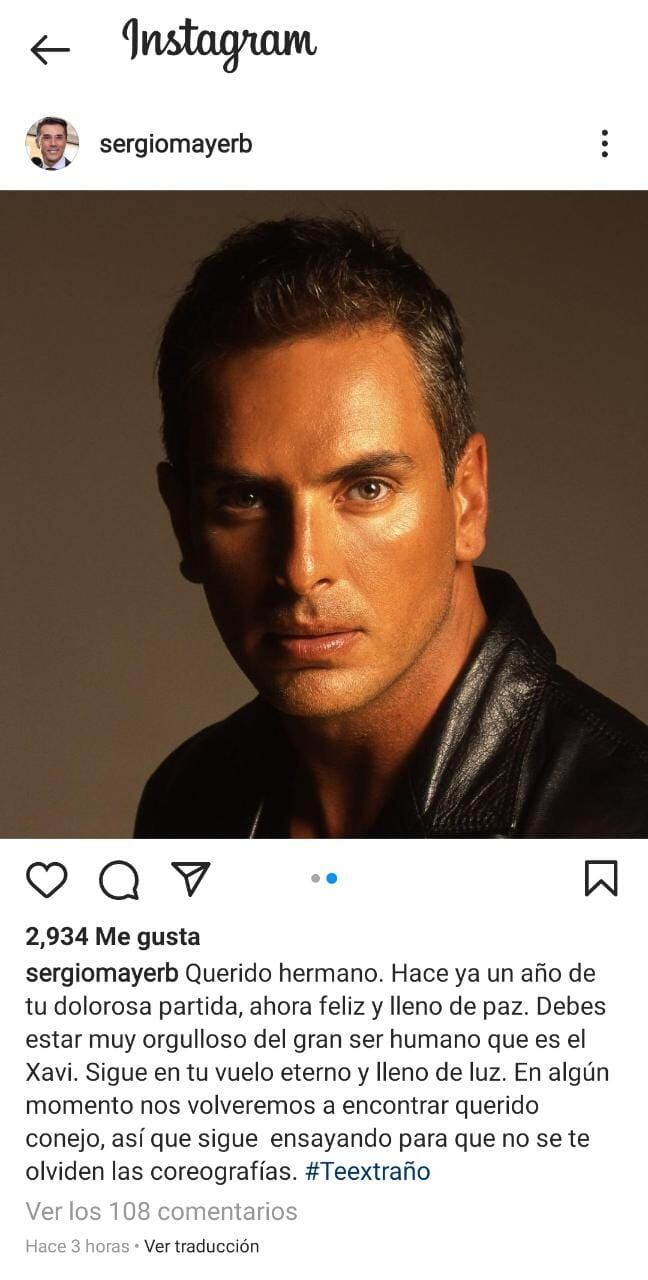Open the sergiomayerb username in post header
The image size is (648, 1280).
(176, 144)
